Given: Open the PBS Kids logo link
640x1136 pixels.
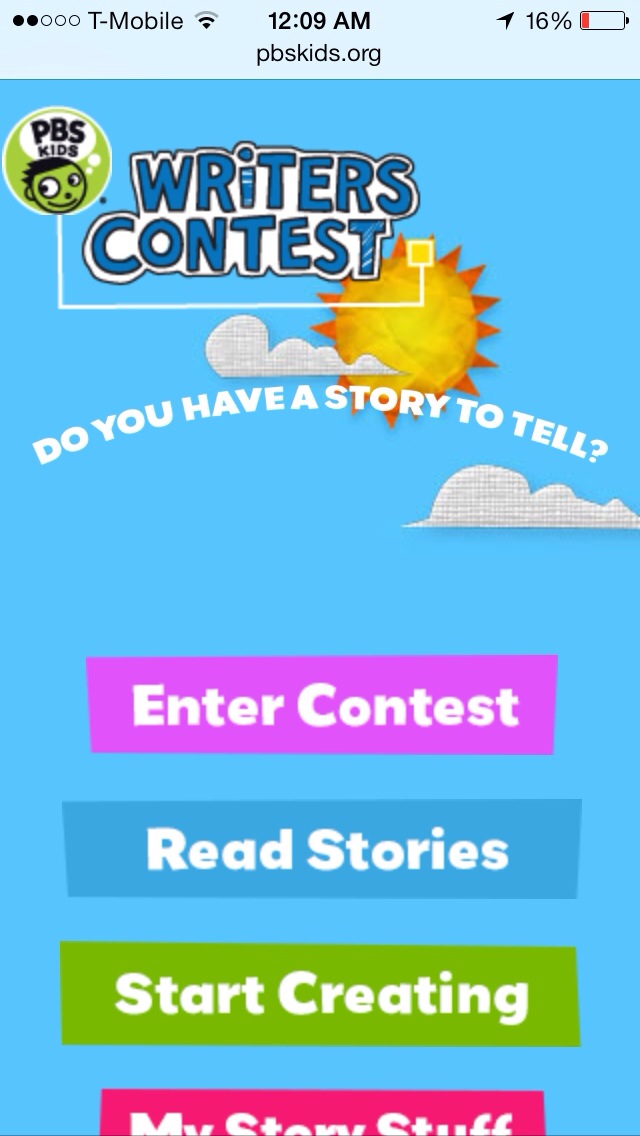Looking at the screenshot, I should [x=57, y=160].
